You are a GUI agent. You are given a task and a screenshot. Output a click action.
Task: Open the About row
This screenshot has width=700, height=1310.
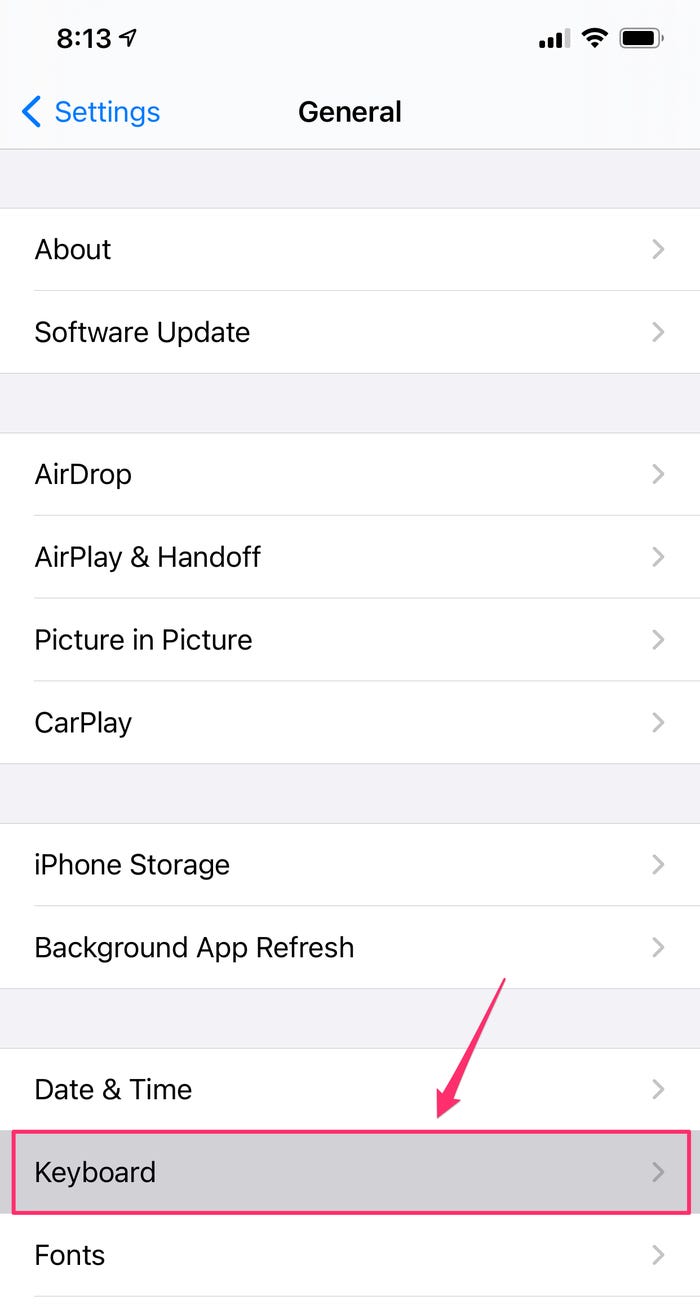[x=350, y=249]
